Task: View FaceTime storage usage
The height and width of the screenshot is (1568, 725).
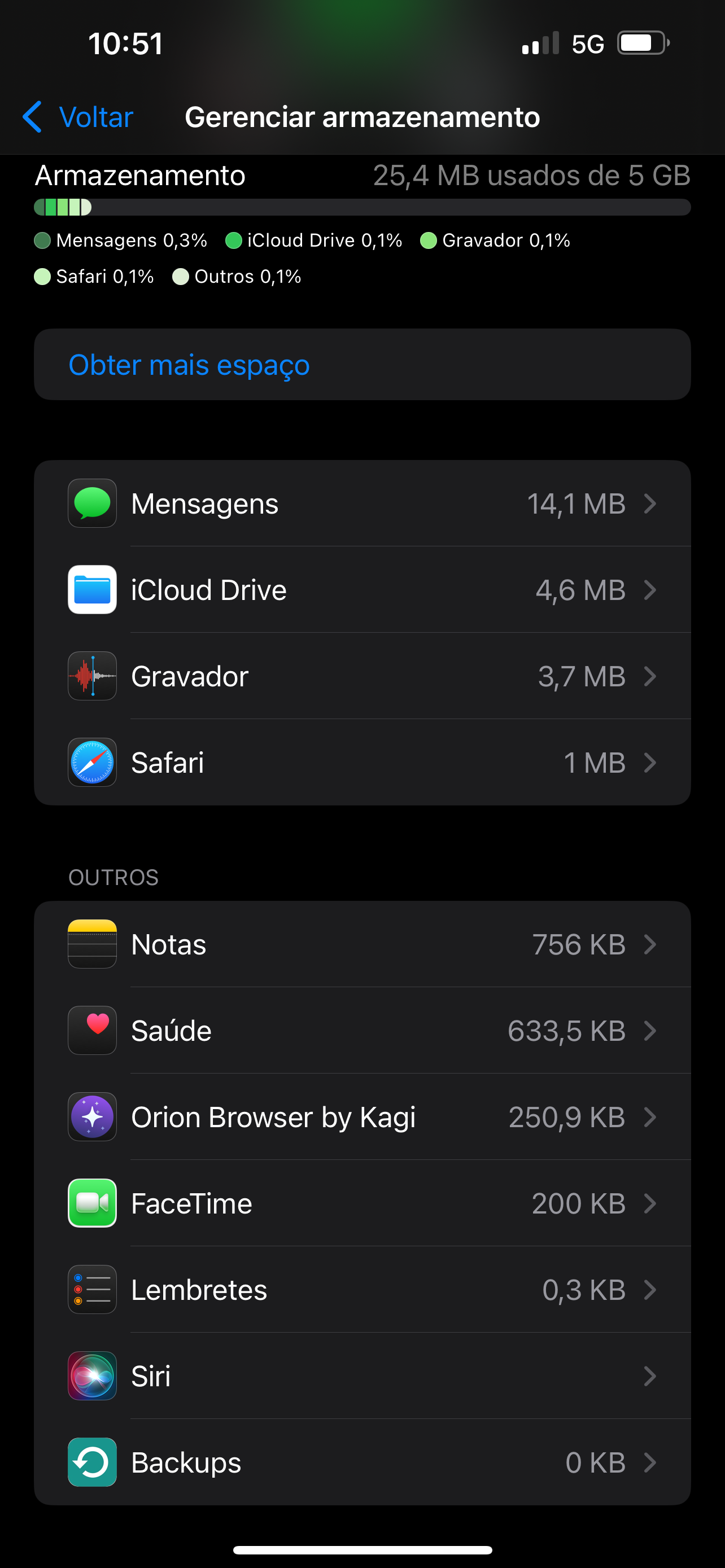Action: 362,1203
